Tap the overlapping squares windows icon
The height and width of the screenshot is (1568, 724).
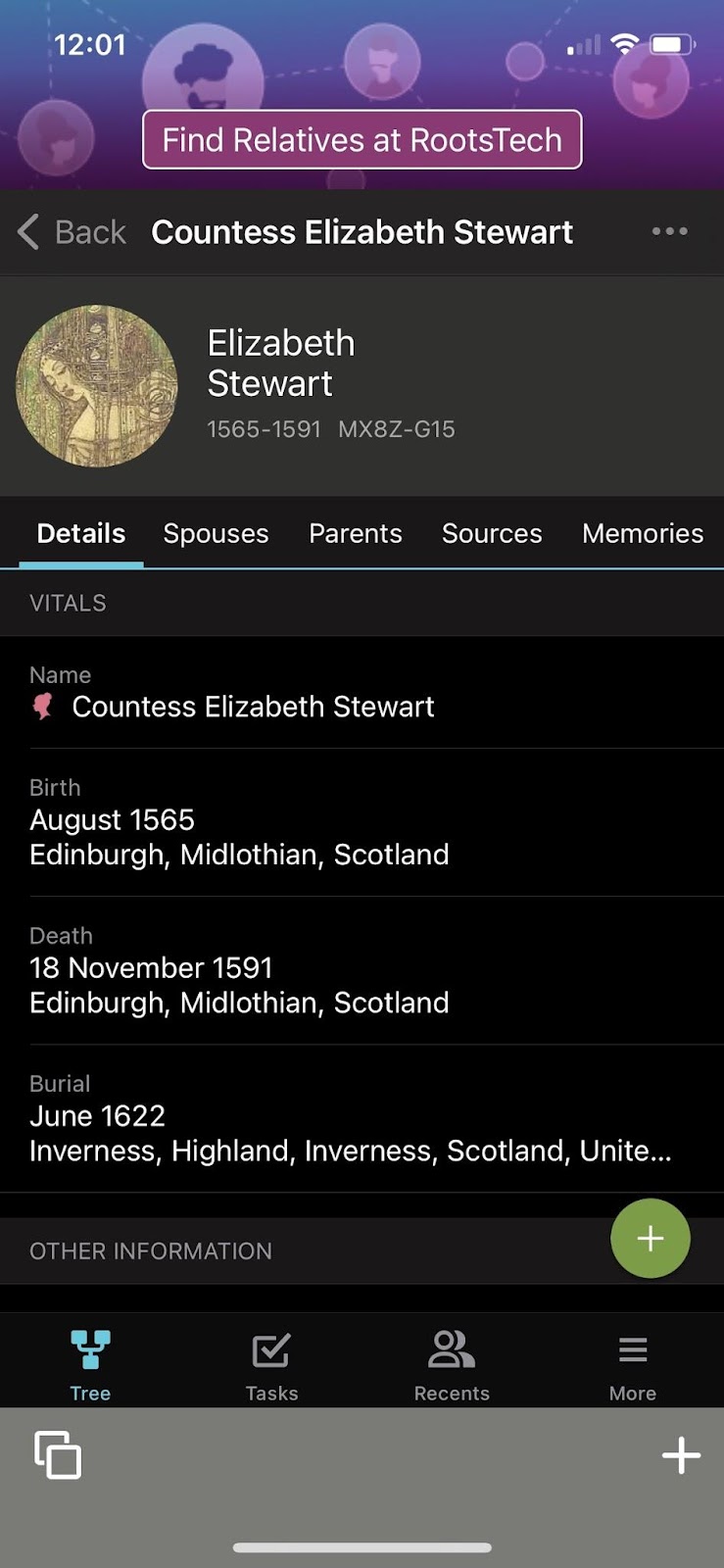point(58,1454)
